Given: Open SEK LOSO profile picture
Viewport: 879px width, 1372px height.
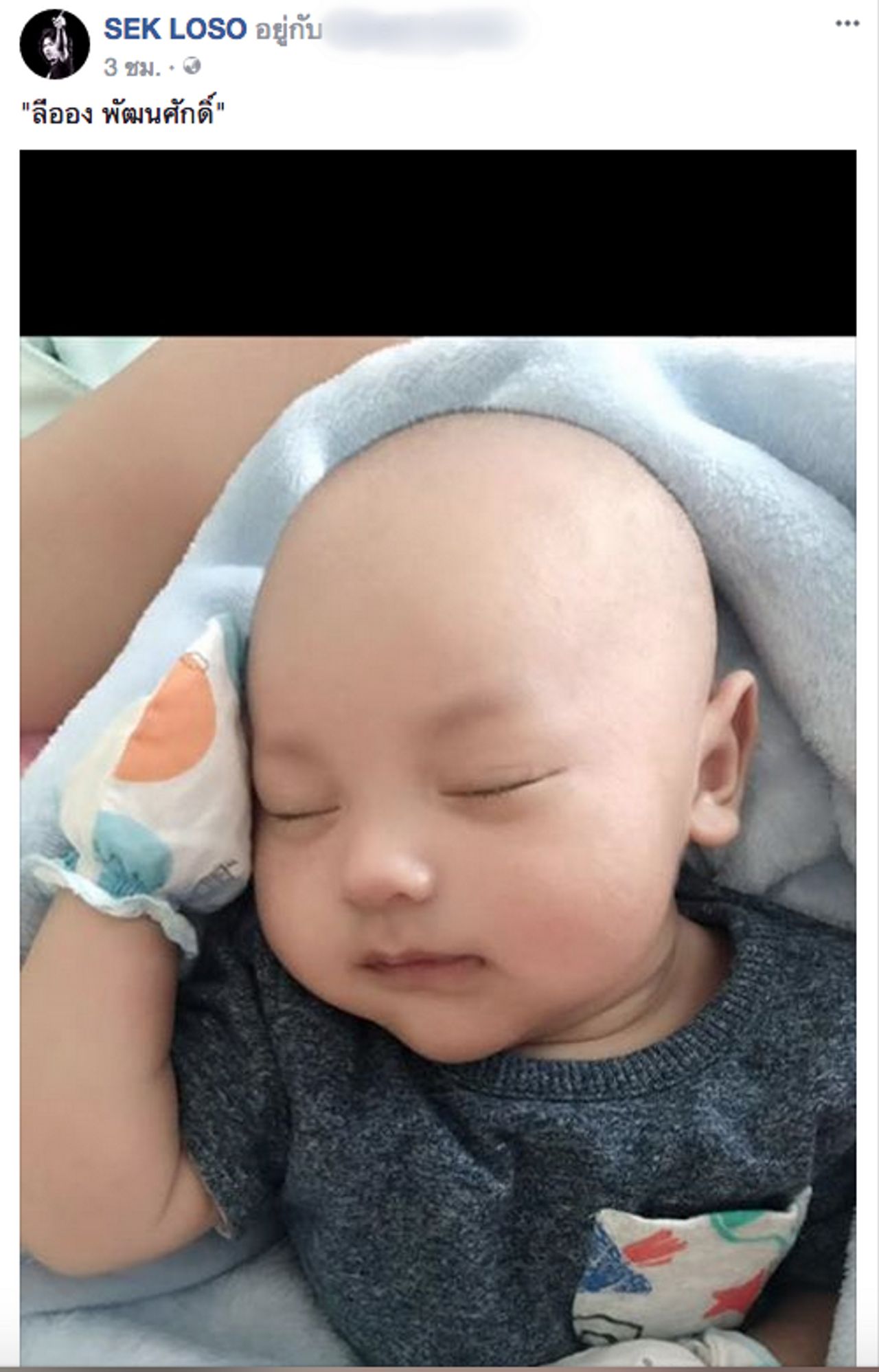Looking at the screenshot, I should pos(55,45).
